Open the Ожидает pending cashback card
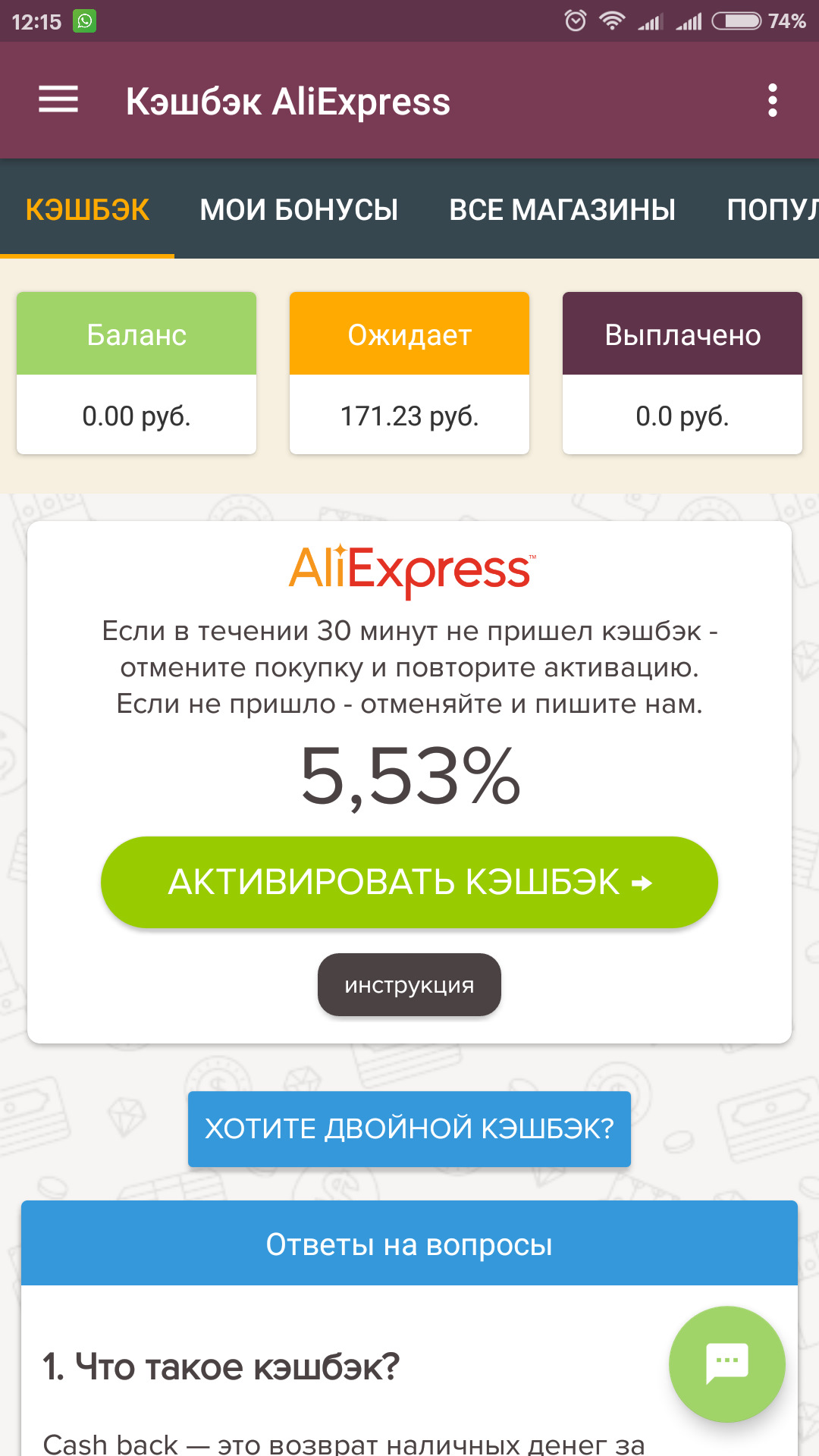The image size is (819, 1456). (409, 373)
